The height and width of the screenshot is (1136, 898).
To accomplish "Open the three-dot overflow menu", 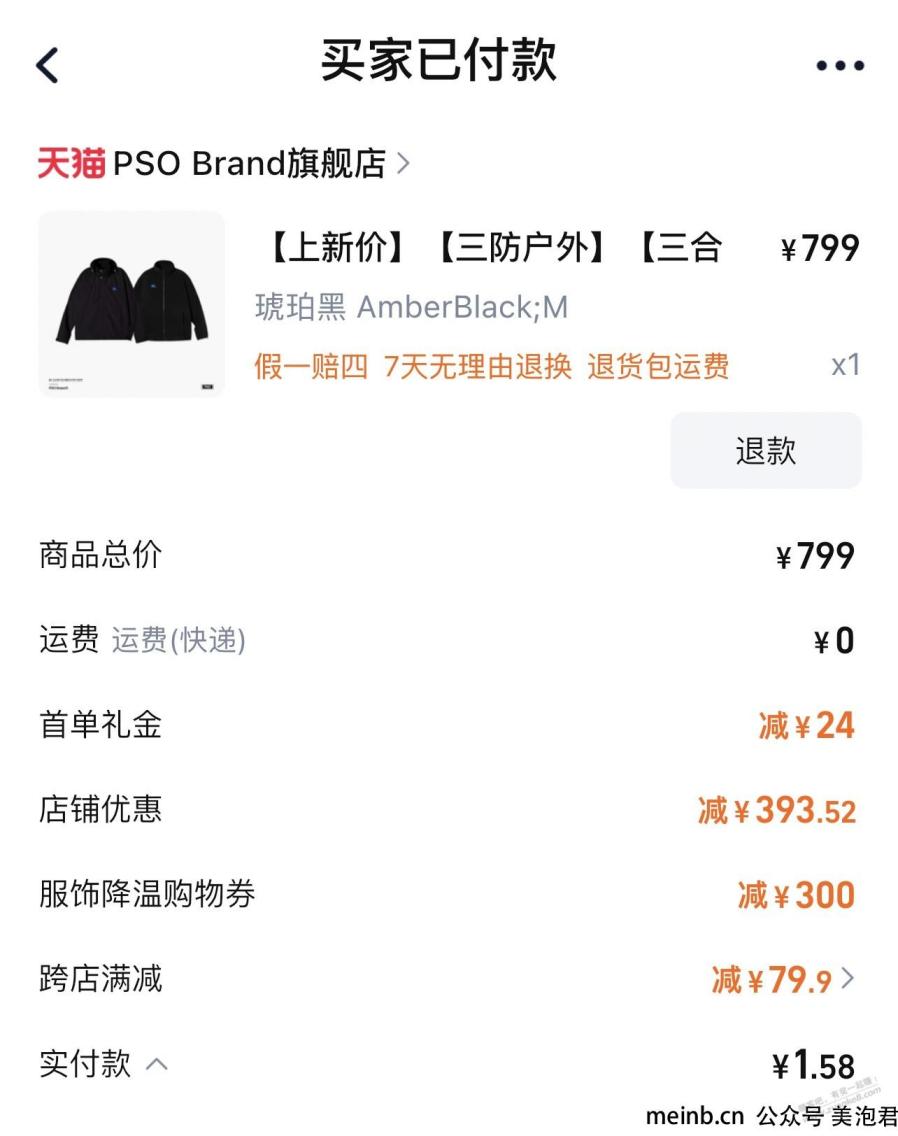I will click(839, 66).
